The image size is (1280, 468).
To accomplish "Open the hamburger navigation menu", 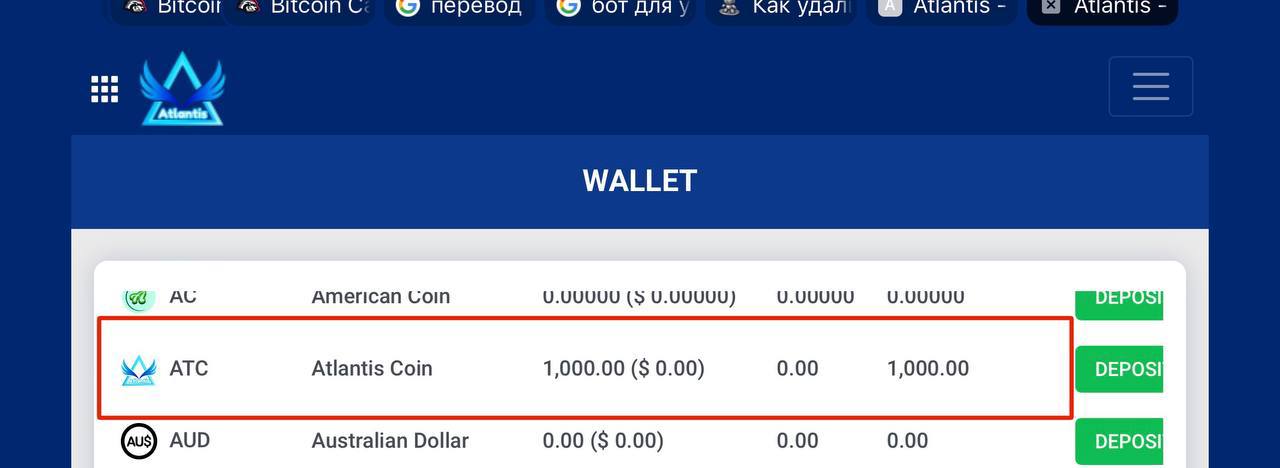I will coord(1150,86).
